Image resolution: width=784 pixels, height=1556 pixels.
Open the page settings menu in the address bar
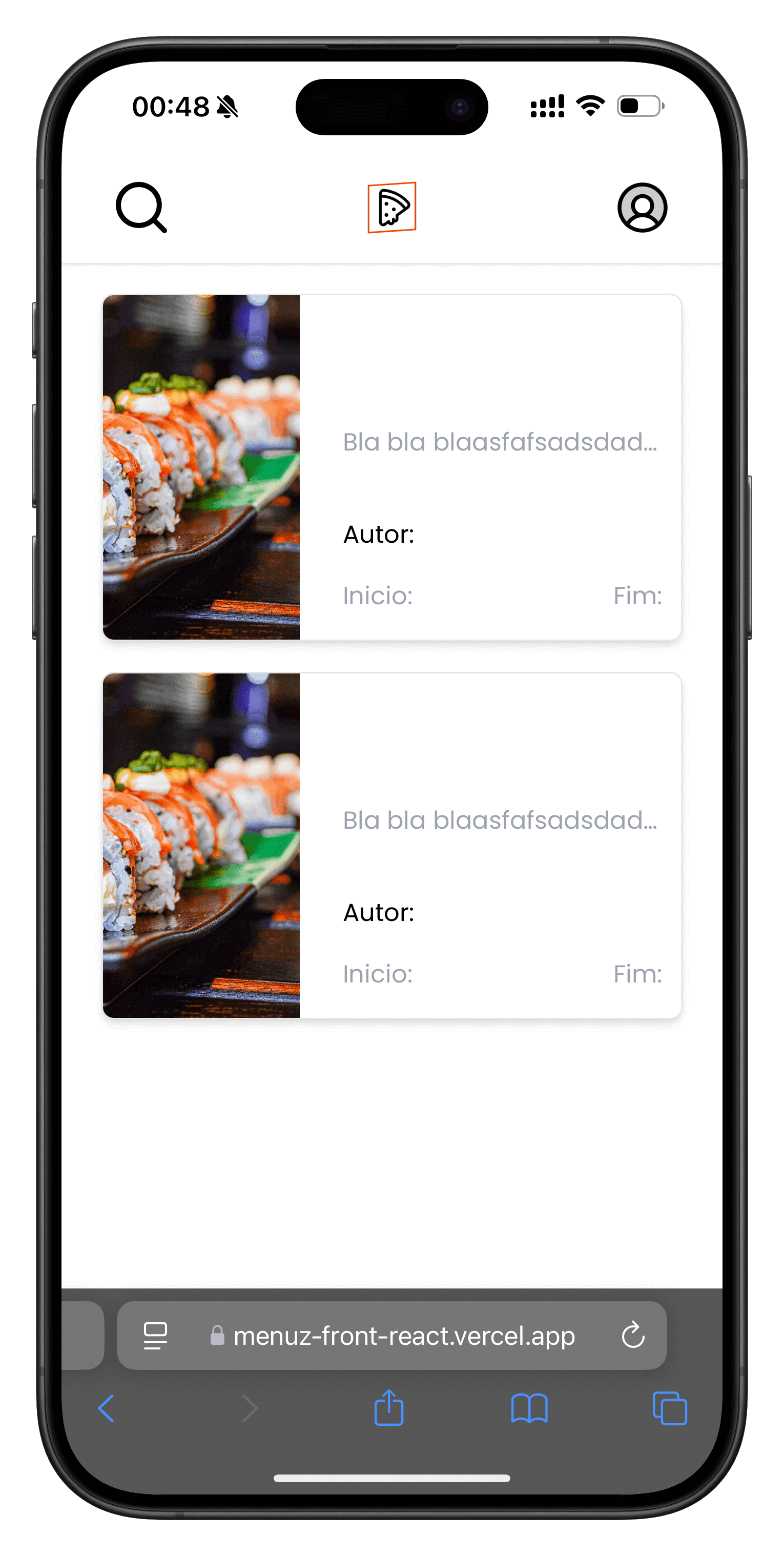click(155, 1335)
